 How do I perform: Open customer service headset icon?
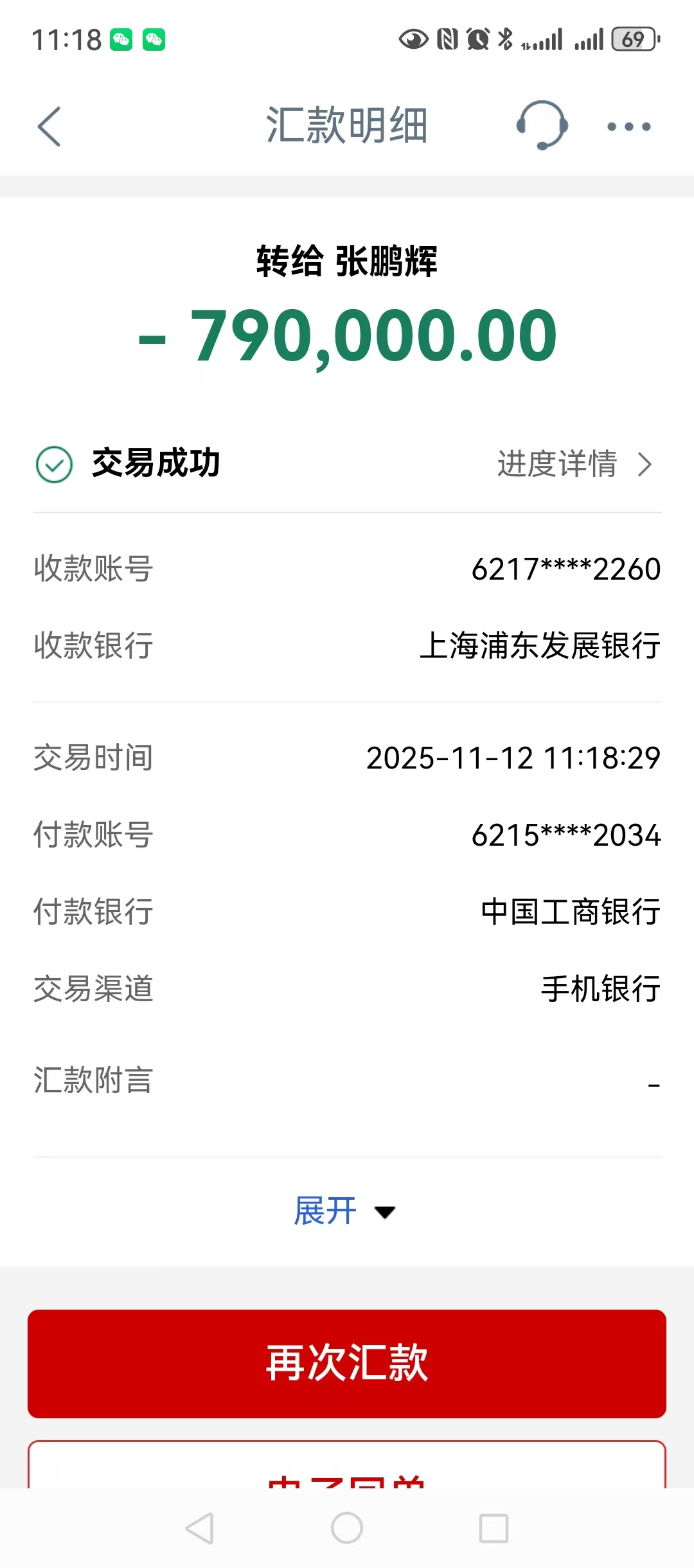pos(542,125)
